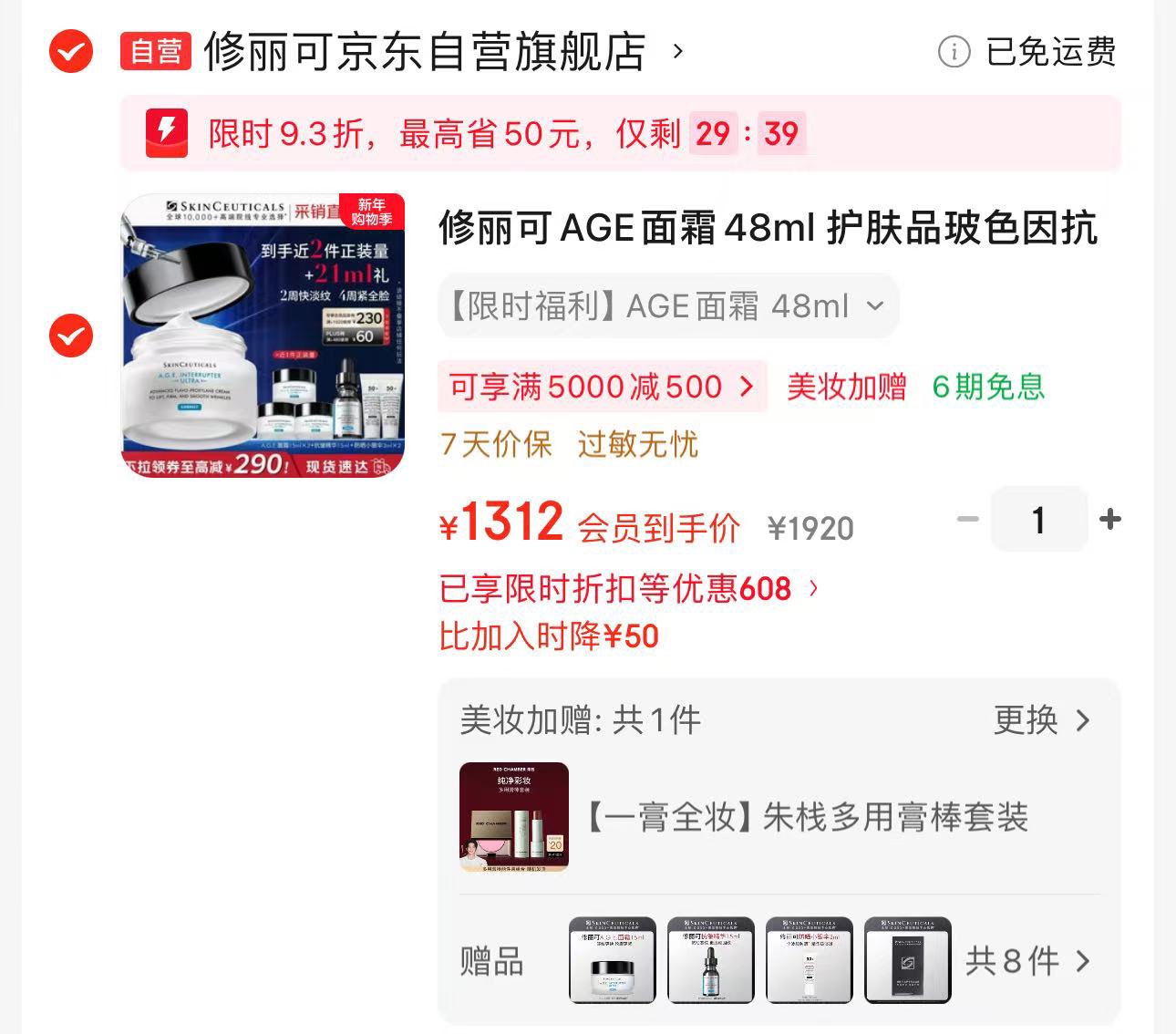This screenshot has width=1176, height=1034.
Task: Open the 修丽可京东自营旗舰店 store page
Action: tap(425, 51)
